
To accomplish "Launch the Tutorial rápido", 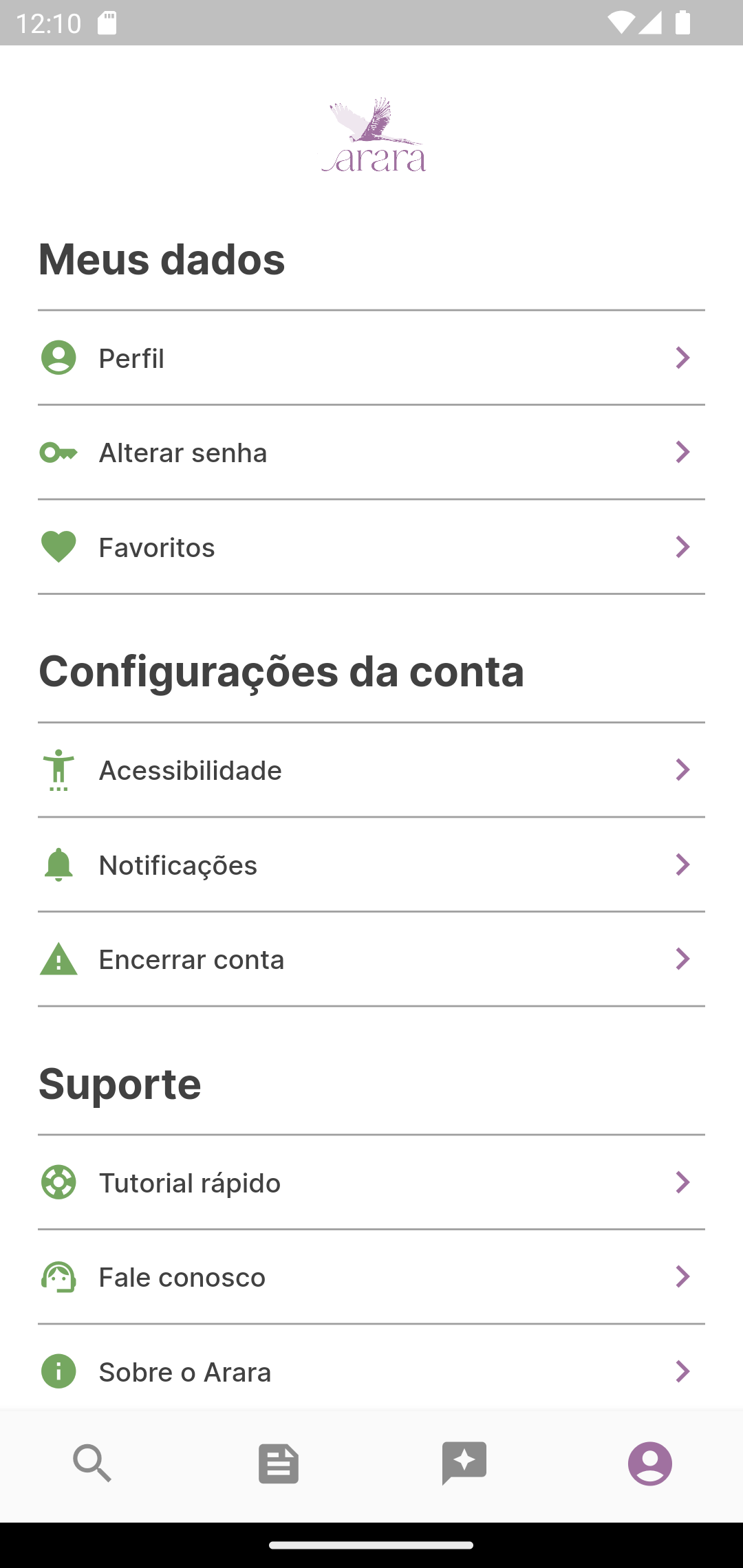I will (x=371, y=1183).
